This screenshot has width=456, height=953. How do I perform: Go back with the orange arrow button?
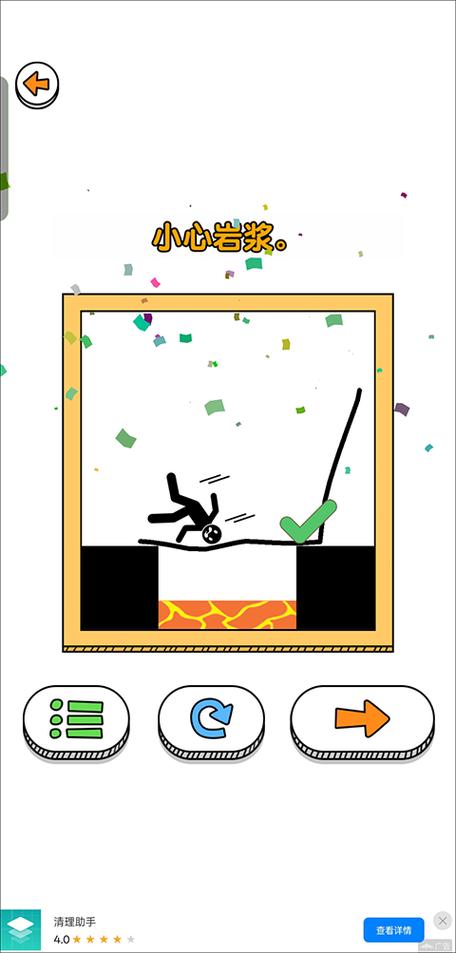(x=37, y=85)
